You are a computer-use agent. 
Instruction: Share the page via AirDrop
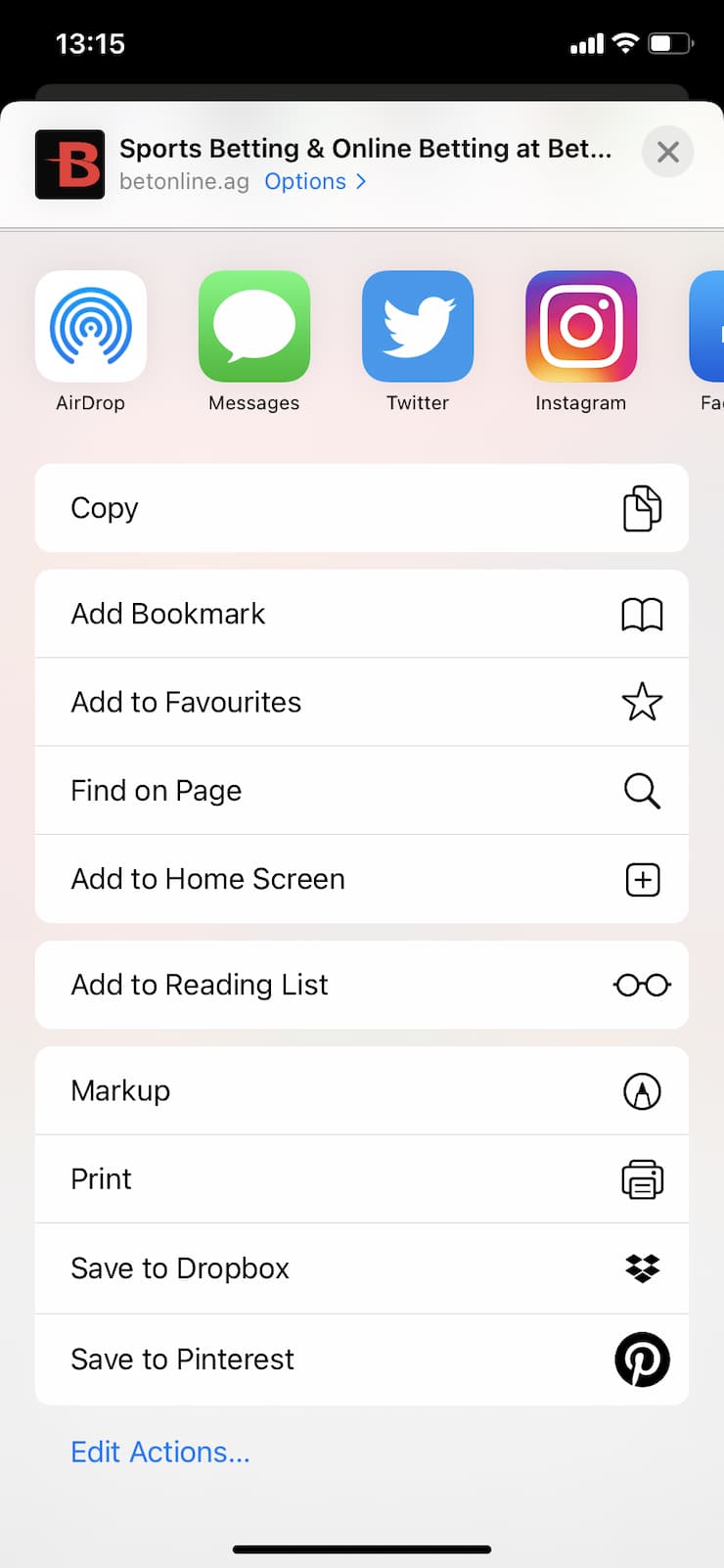91,327
